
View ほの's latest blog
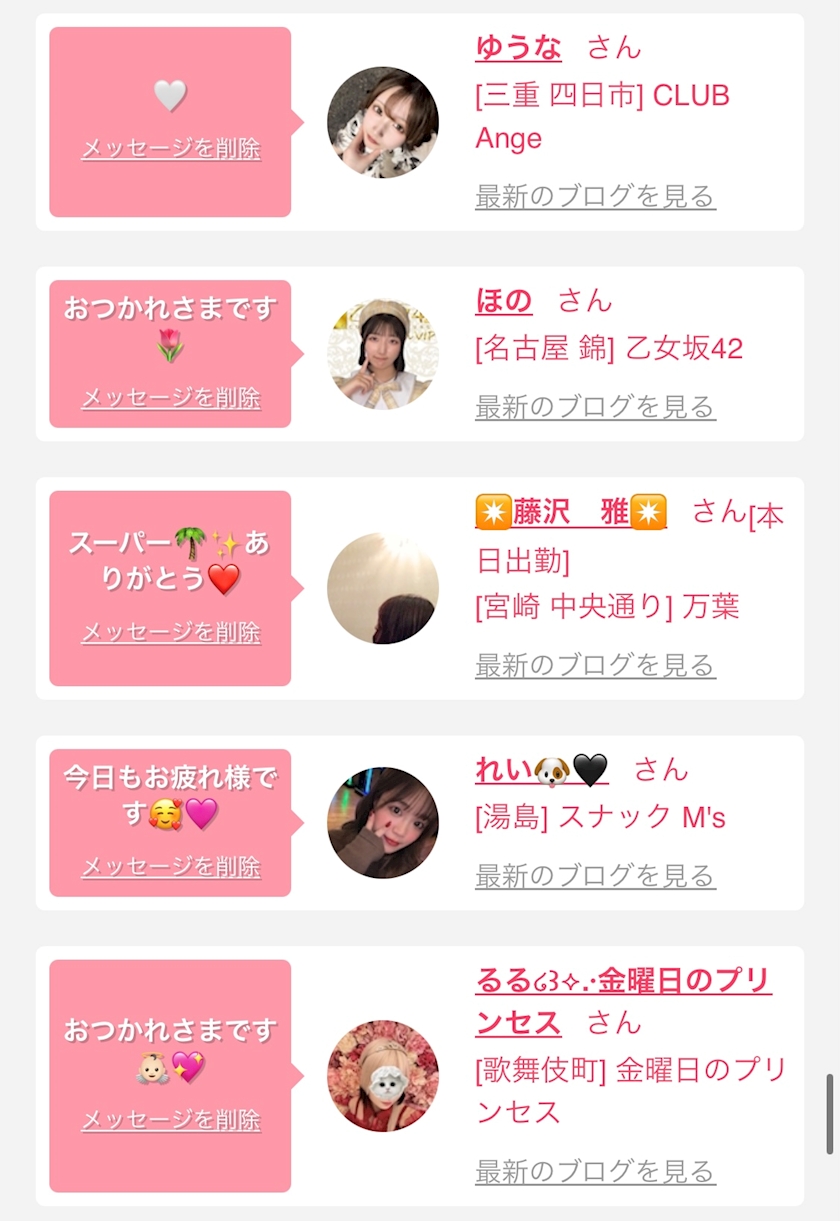[x=595, y=407]
